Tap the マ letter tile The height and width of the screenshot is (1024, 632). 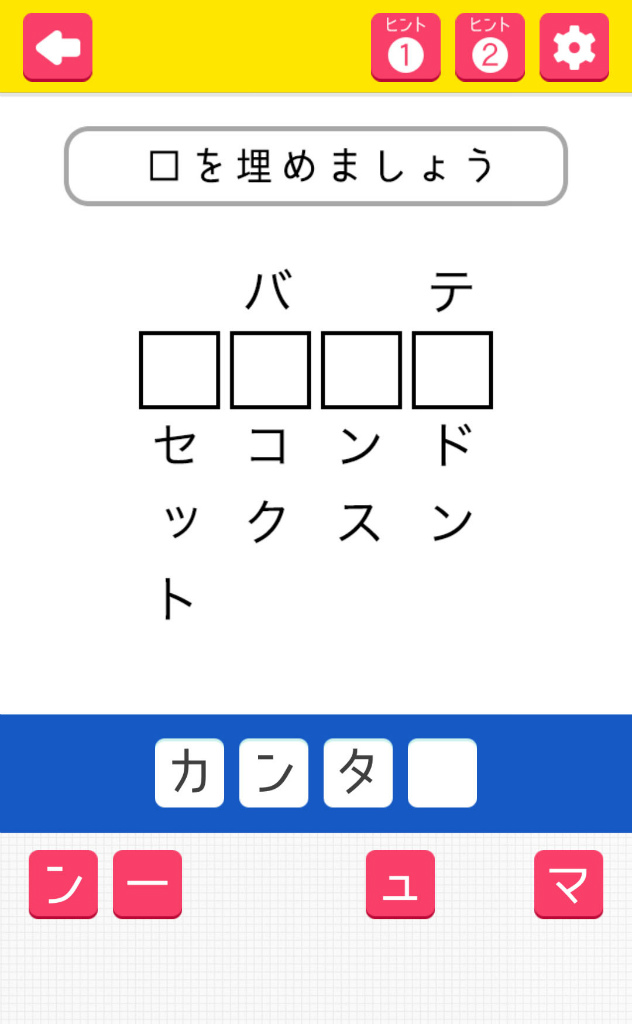pos(568,884)
